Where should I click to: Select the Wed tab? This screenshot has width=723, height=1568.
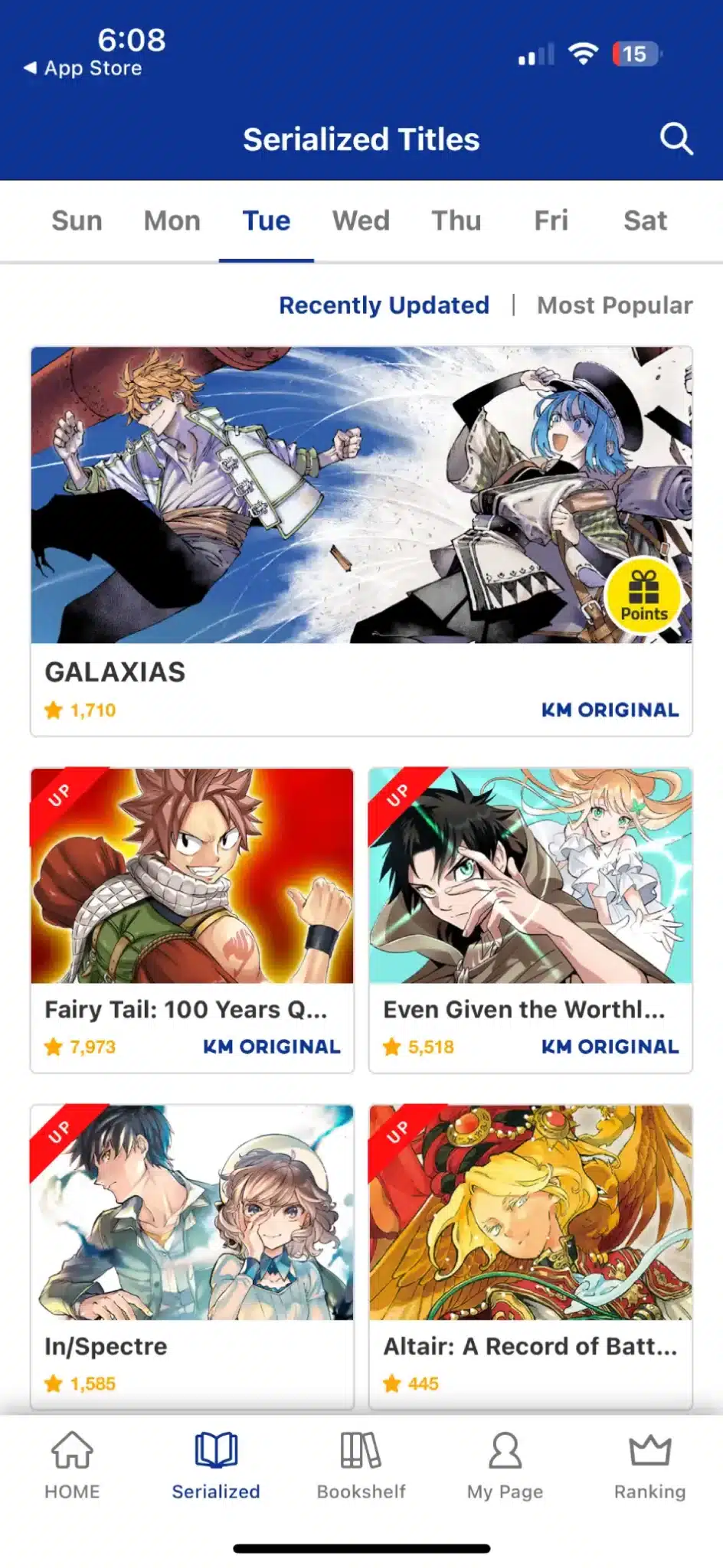(x=361, y=221)
